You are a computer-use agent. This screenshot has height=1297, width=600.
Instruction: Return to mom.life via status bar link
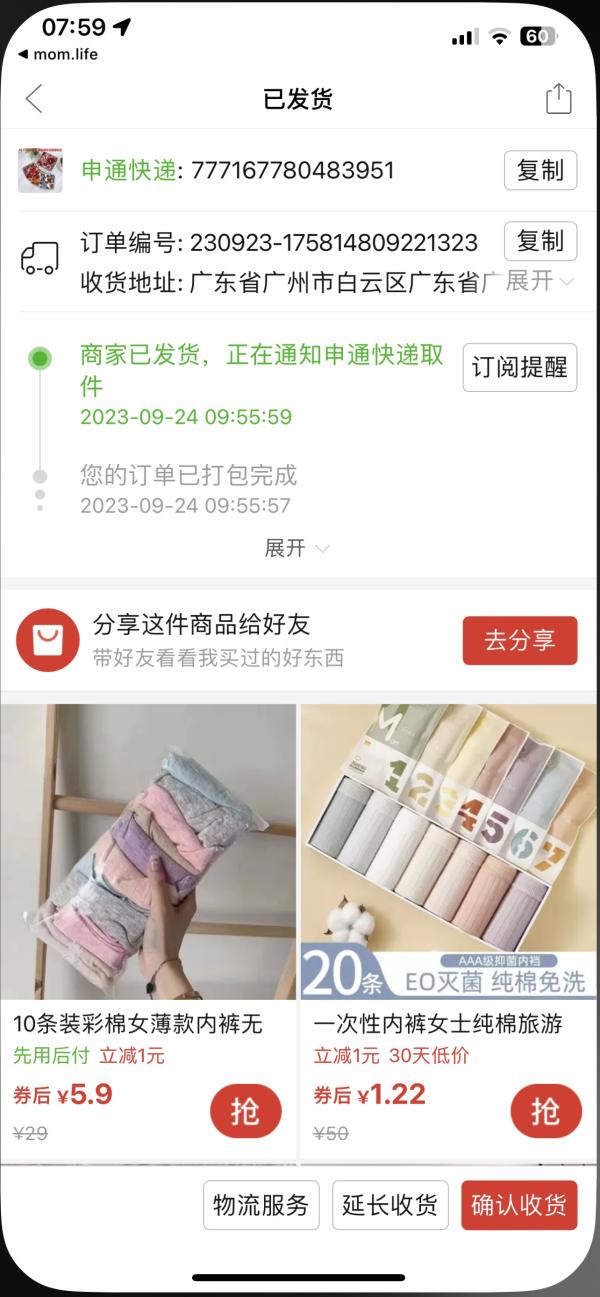coord(58,54)
